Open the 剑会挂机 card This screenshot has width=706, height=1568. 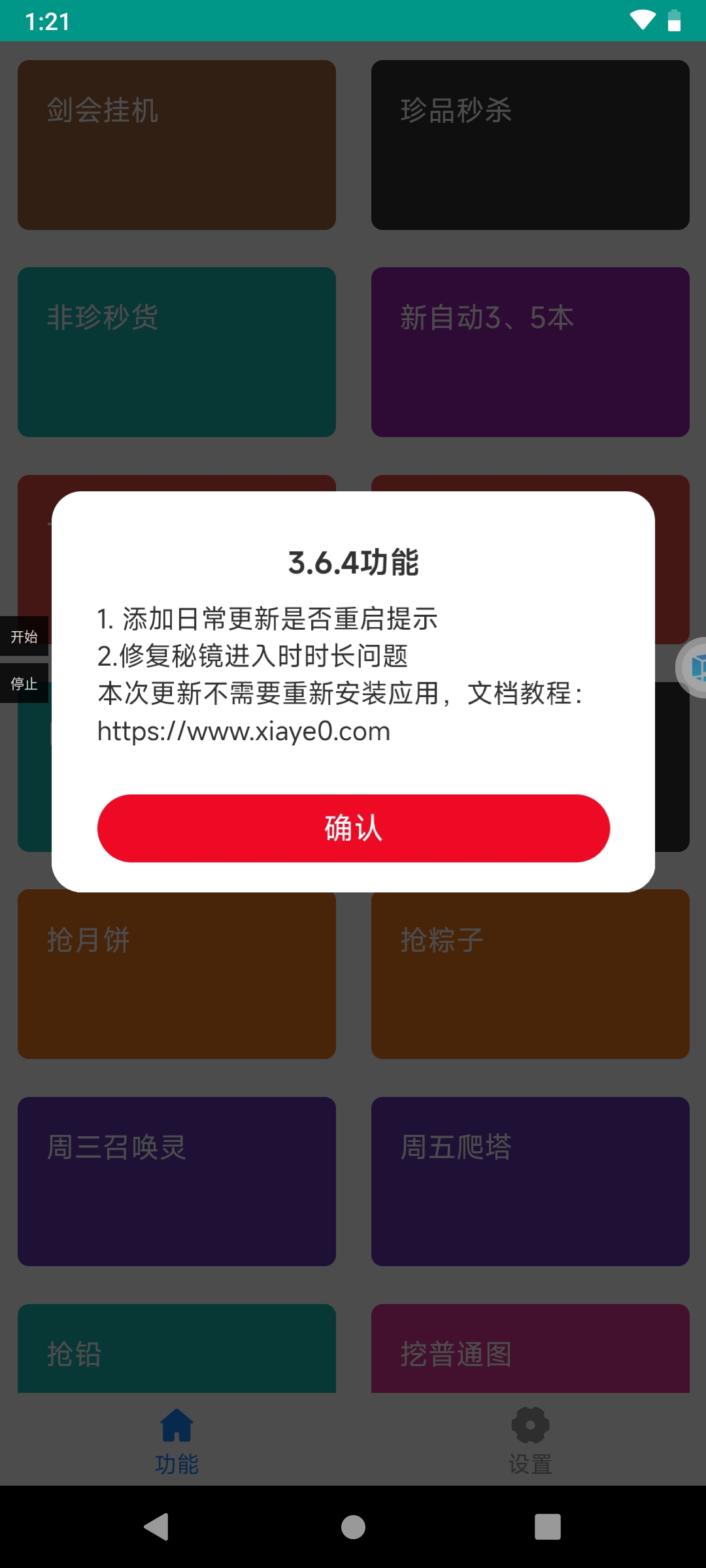click(176, 145)
